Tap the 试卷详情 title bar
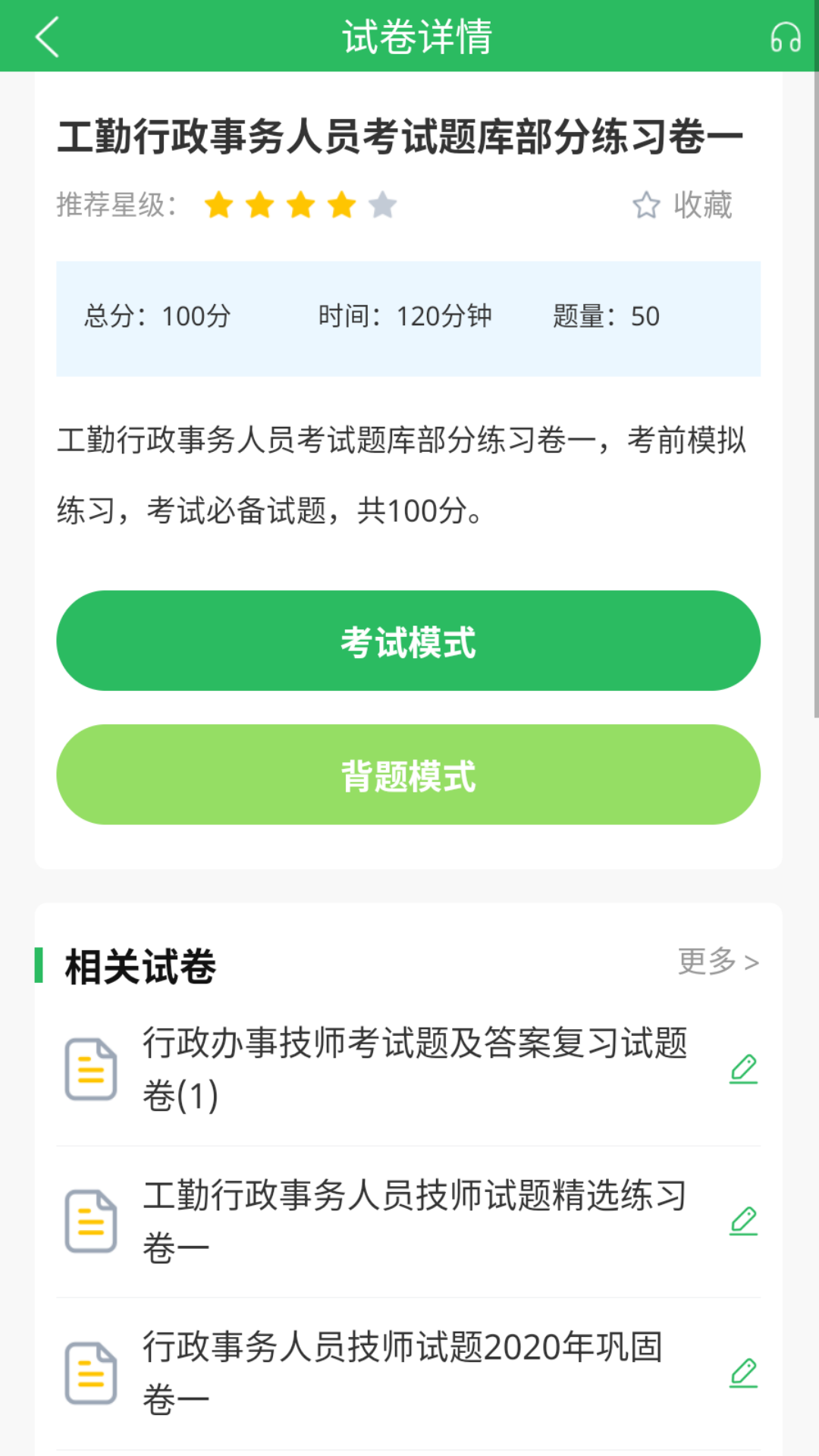This screenshot has width=819, height=1456. click(417, 36)
